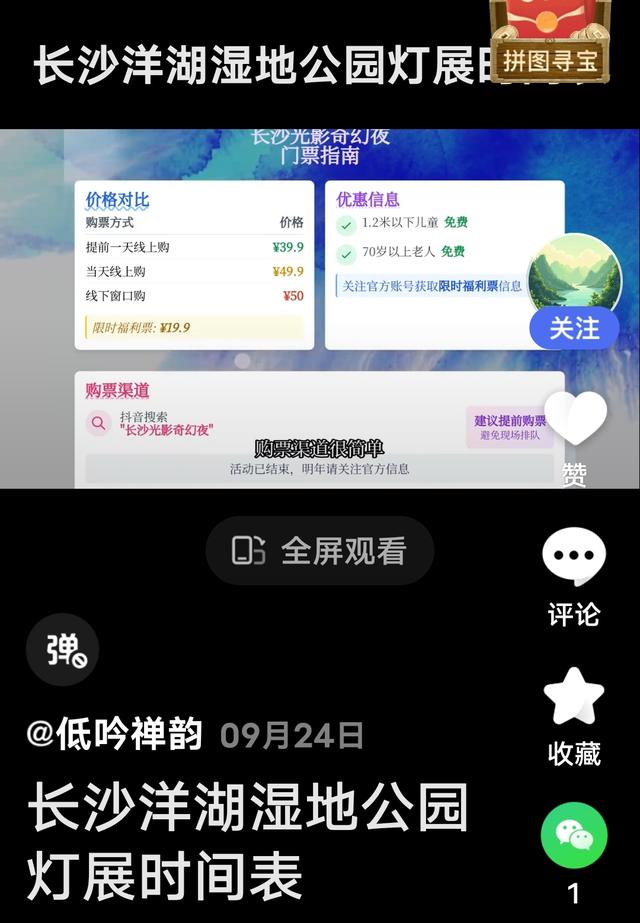Toggle the 弹 bullet comments off
Image resolution: width=640 pixels, height=923 pixels.
pos(62,650)
